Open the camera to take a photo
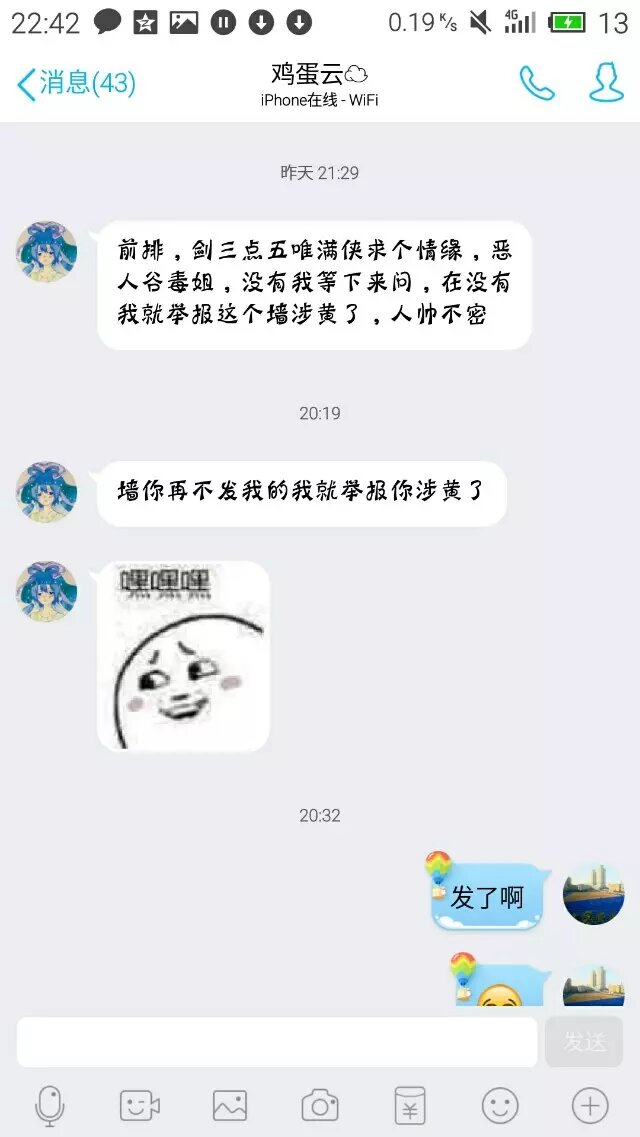The height and width of the screenshot is (1137, 640). click(x=320, y=1105)
